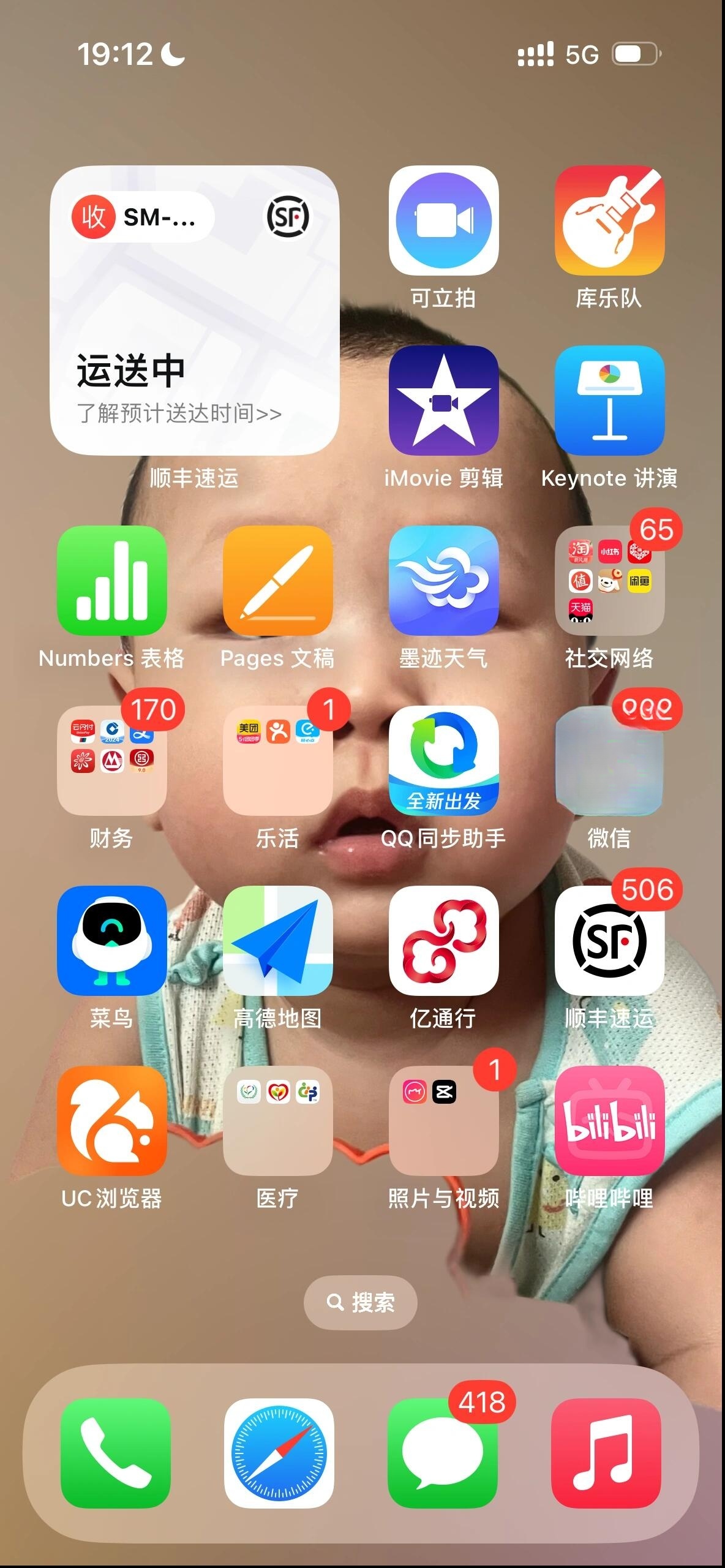This screenshot has width=725, height=1568.
Task: Open 哔哩哔哩 bilibili
Action: coord(609,1121)
